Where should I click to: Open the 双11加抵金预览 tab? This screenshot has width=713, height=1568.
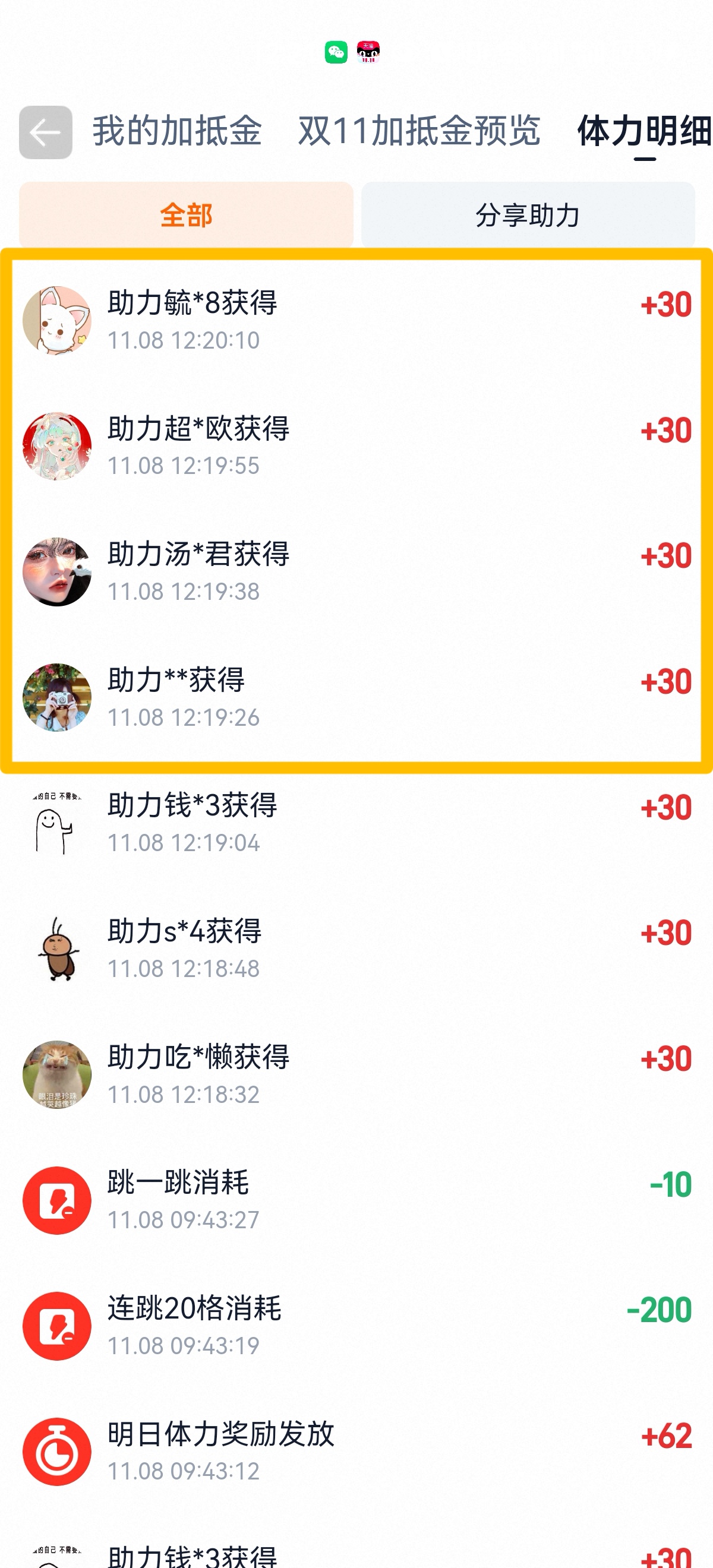point(419,131)
